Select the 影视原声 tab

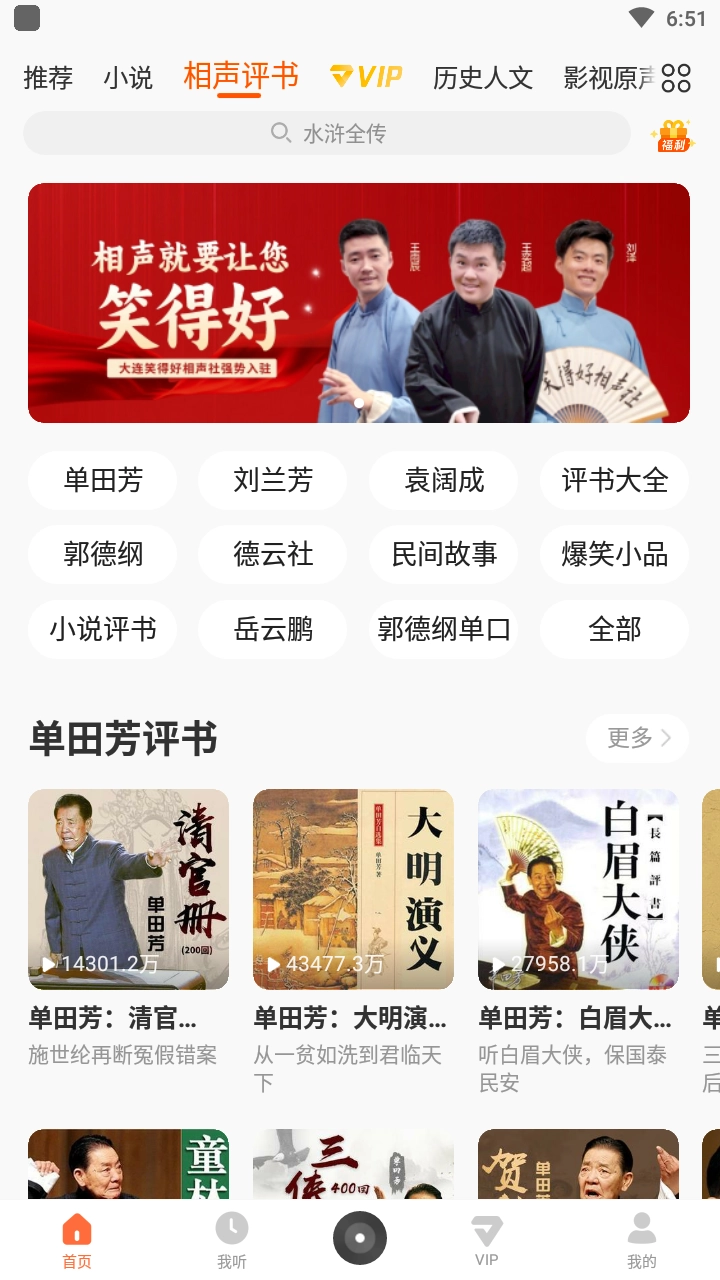(x=606, y=77)
